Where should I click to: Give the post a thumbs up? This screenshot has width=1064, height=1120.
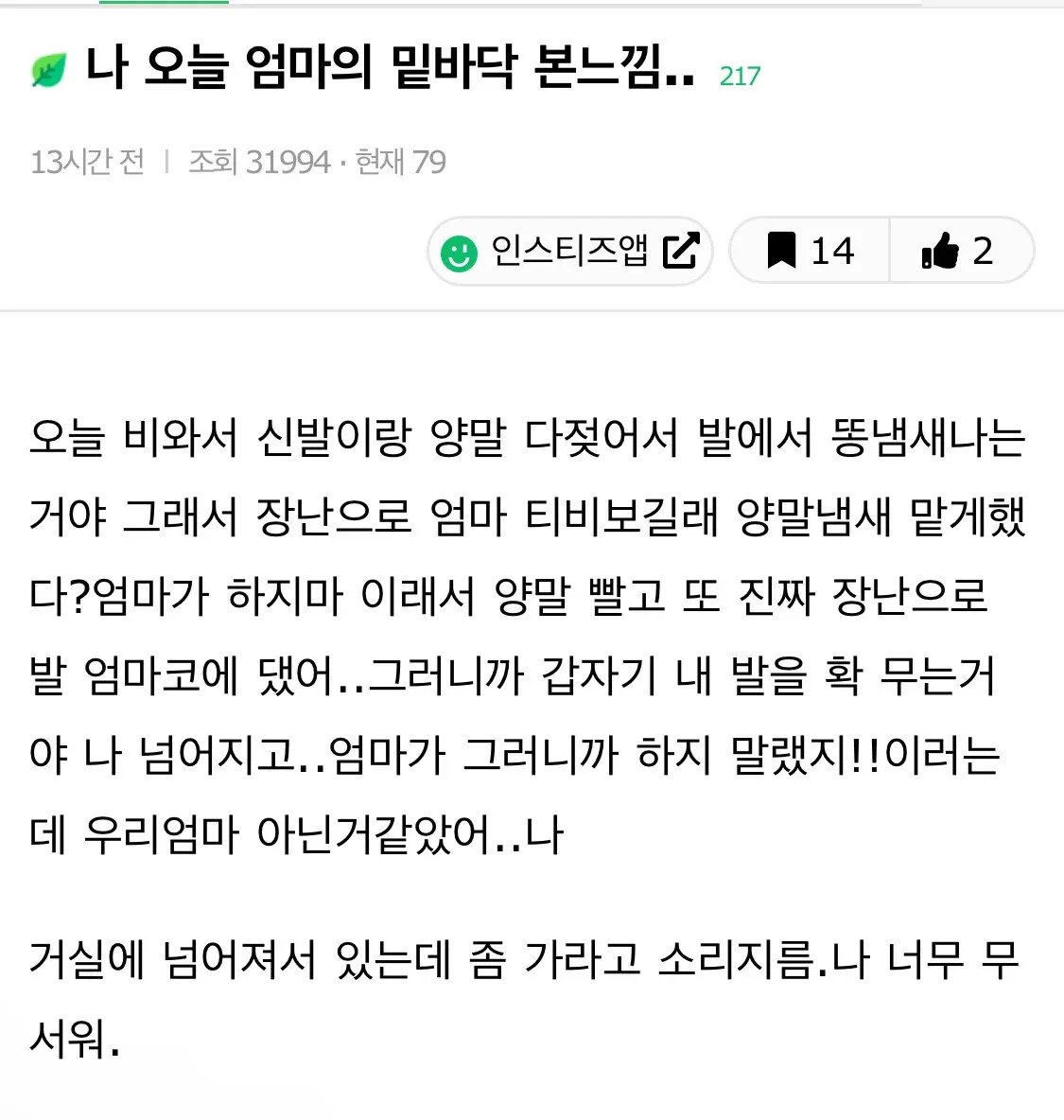coord(958,251)
